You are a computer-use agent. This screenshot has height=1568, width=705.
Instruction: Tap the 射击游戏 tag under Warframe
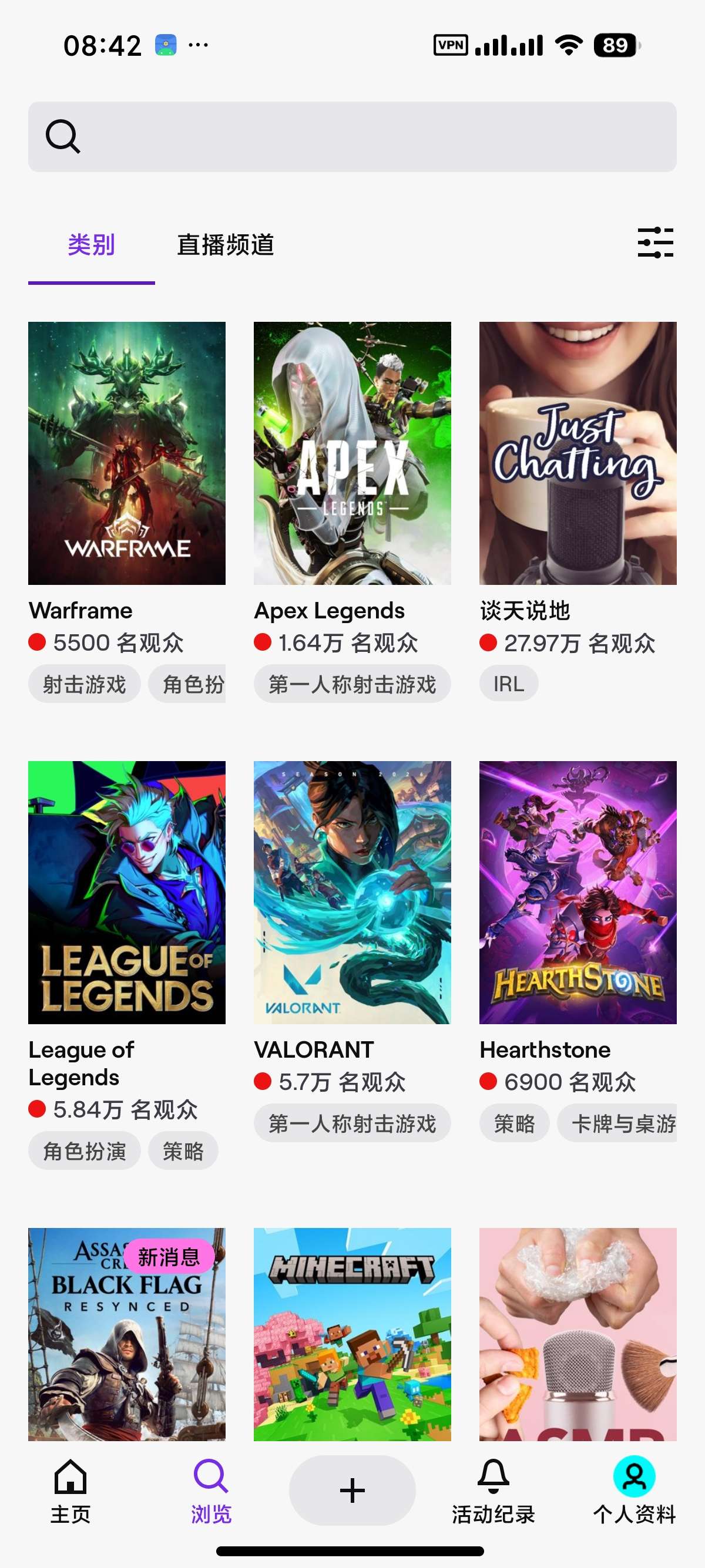(x=85, y=684)
